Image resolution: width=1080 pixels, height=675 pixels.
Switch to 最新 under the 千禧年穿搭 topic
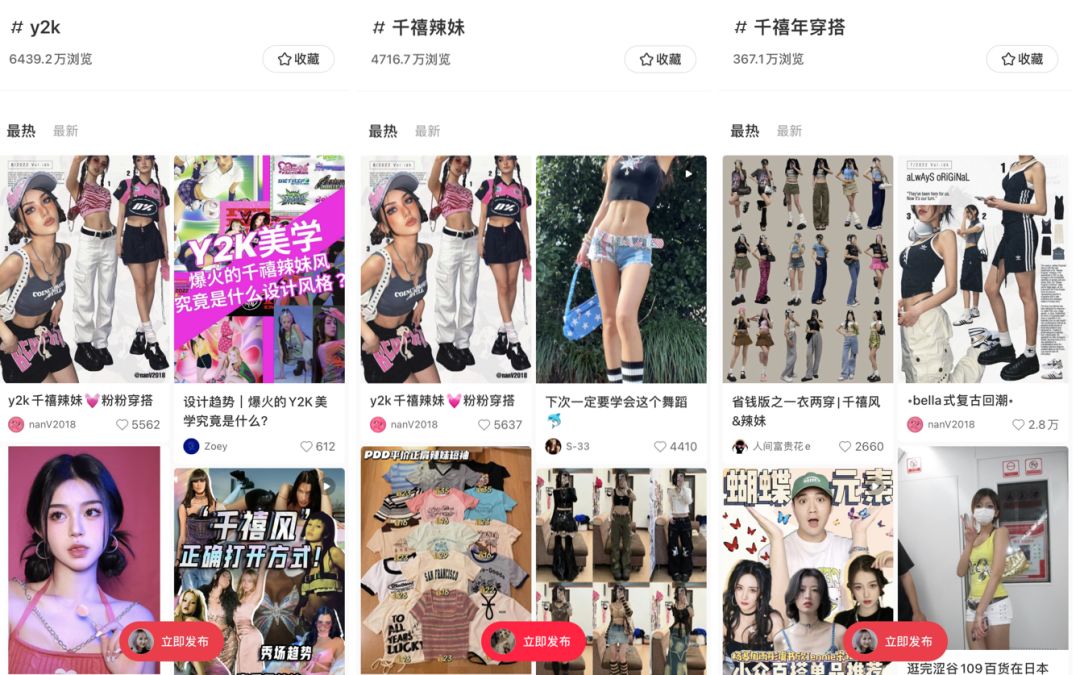point(789,131)
